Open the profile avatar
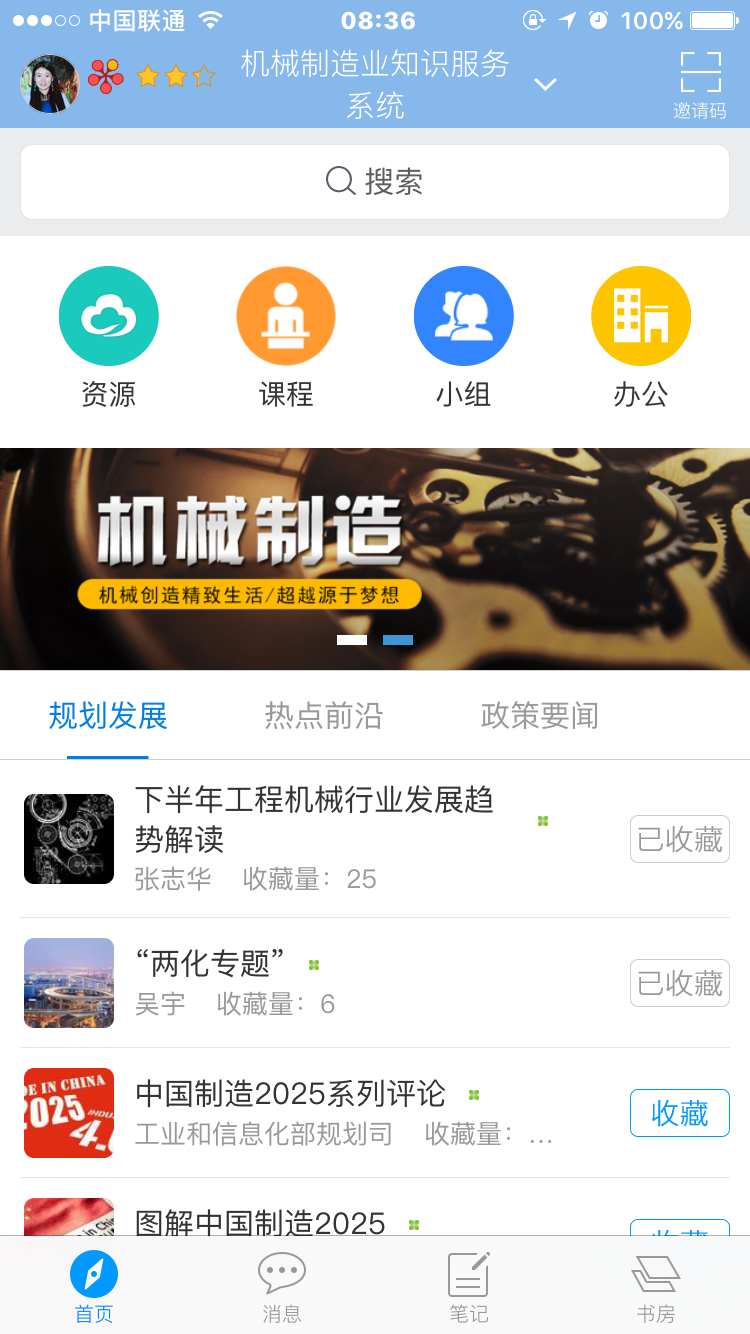 [49, 84]
